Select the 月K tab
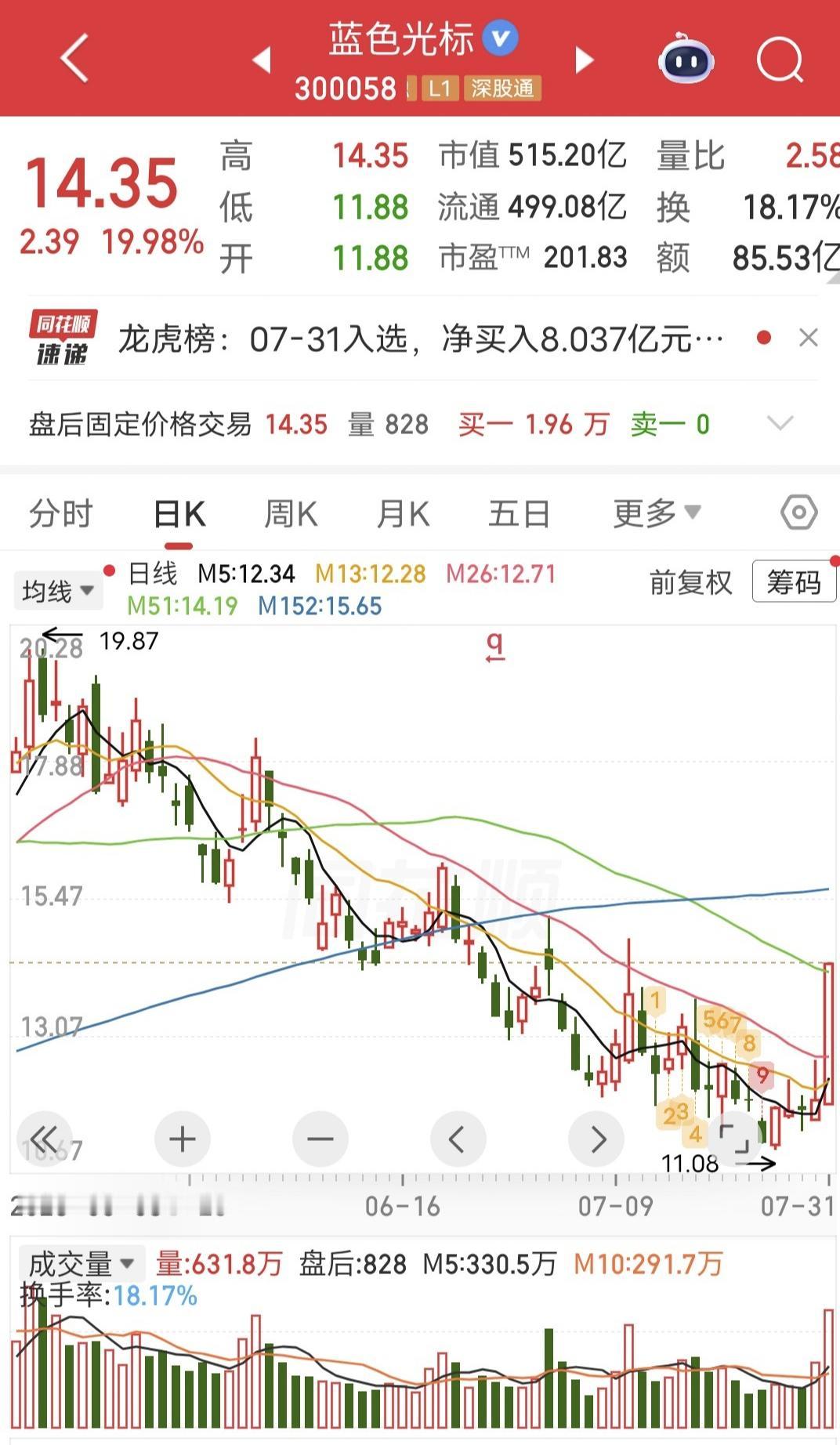 (x=403, y=514)
